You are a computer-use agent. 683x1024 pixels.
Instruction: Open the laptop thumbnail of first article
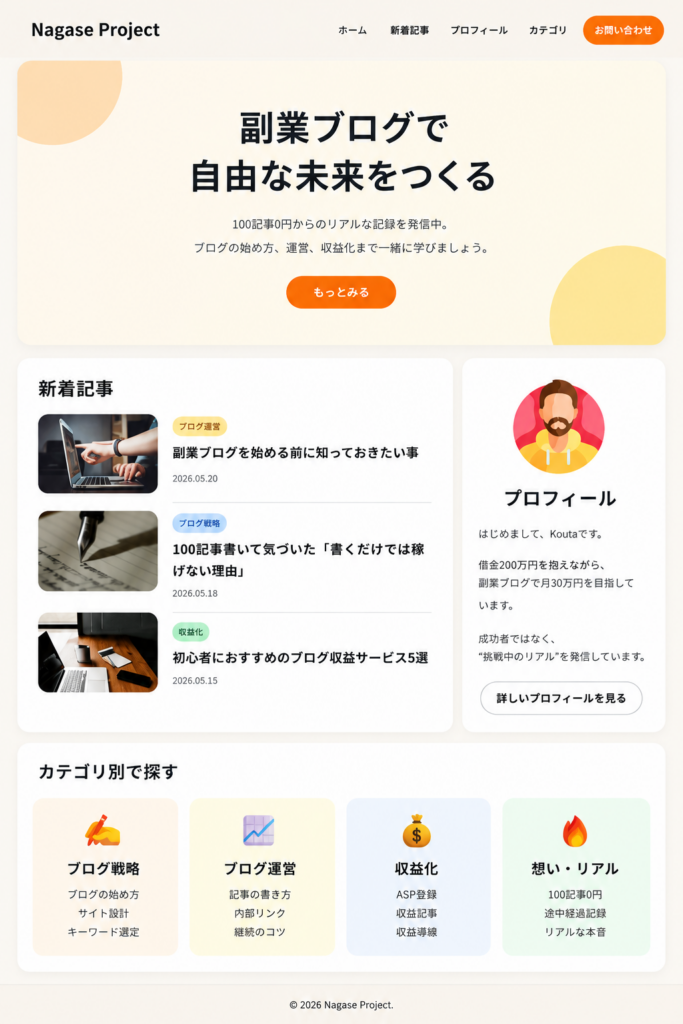tap(98, 453)
